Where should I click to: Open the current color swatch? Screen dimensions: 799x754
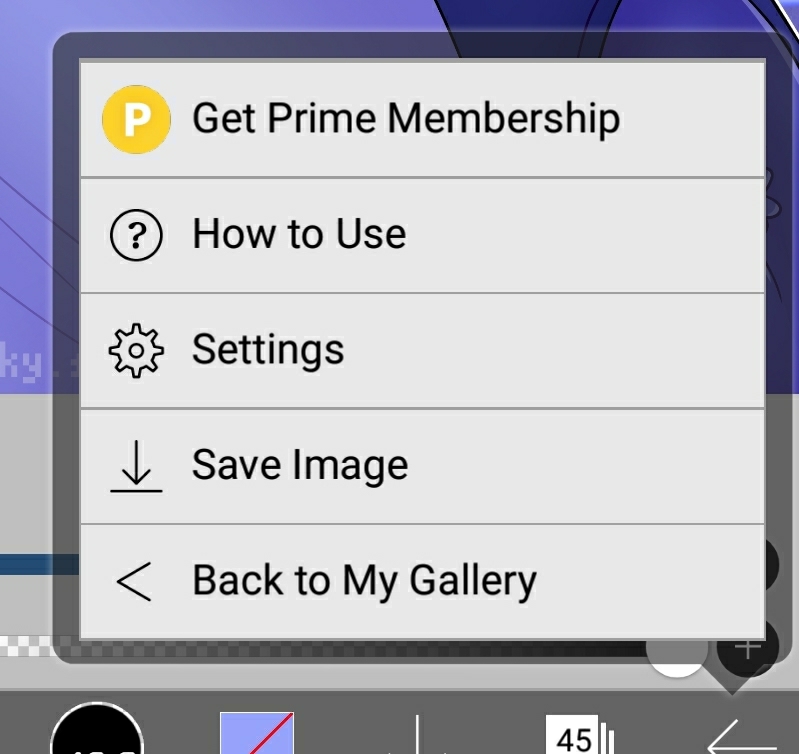coord(257,735)
